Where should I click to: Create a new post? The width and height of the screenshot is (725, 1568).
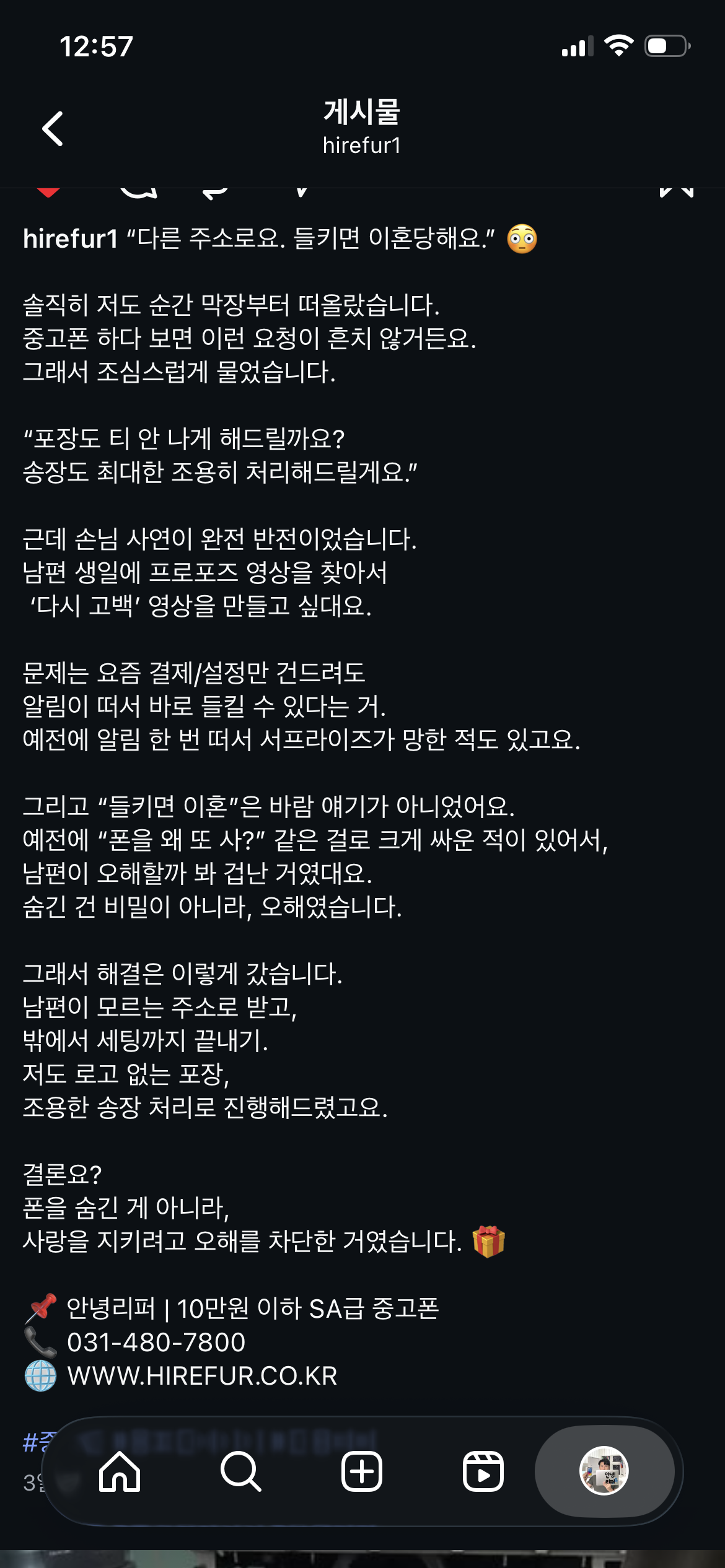pyautogui.click(x=362, y=1471)
